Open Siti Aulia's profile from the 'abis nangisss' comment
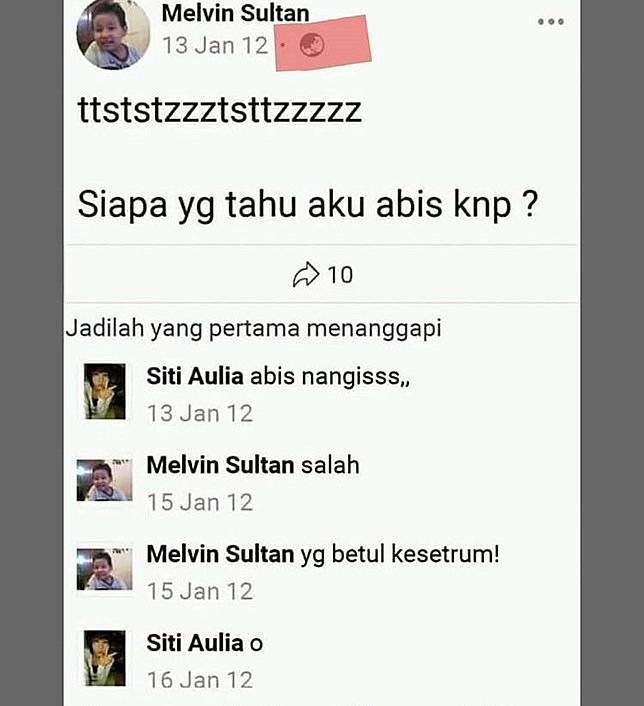This screenshot has height=706, width=644. pos(195,377)
